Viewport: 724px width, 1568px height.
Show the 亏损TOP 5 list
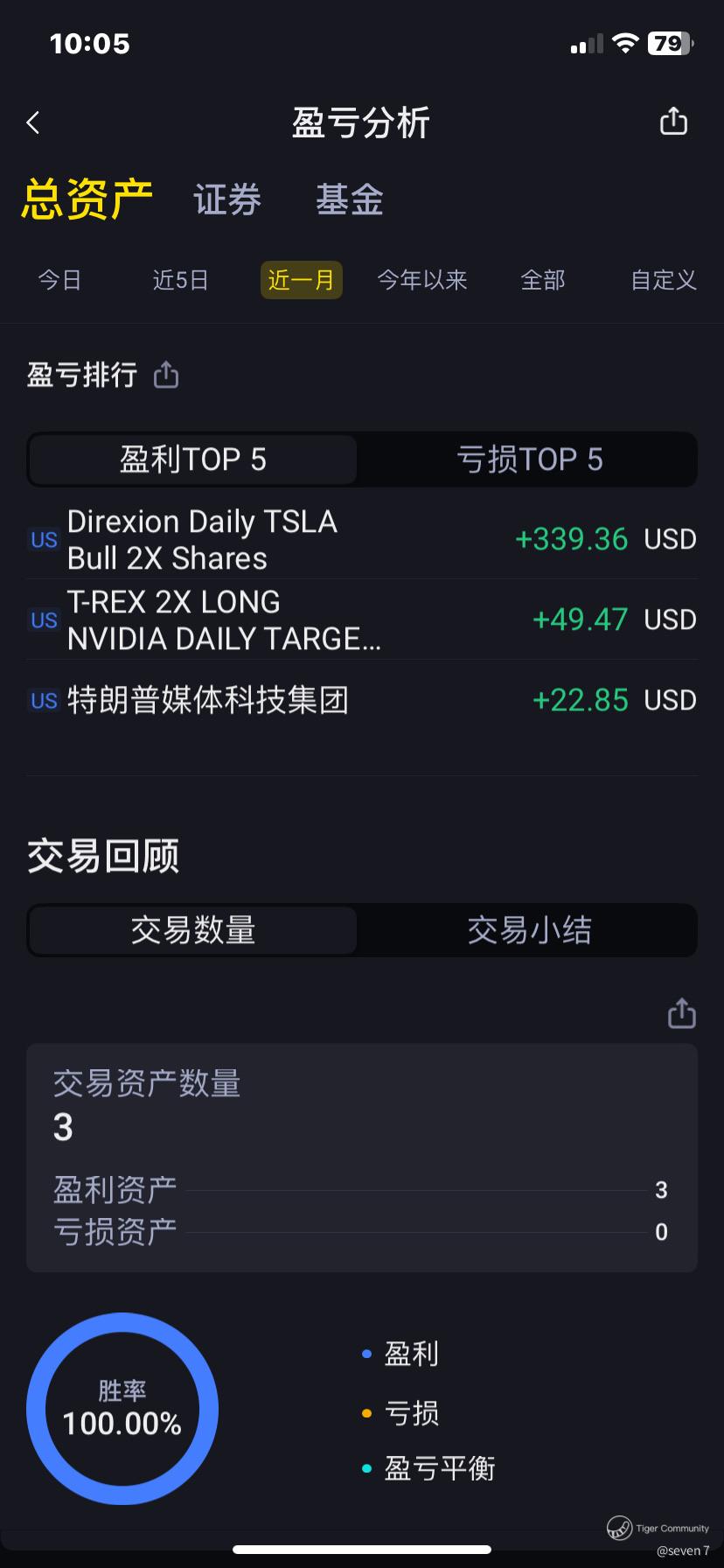(529, 459)
